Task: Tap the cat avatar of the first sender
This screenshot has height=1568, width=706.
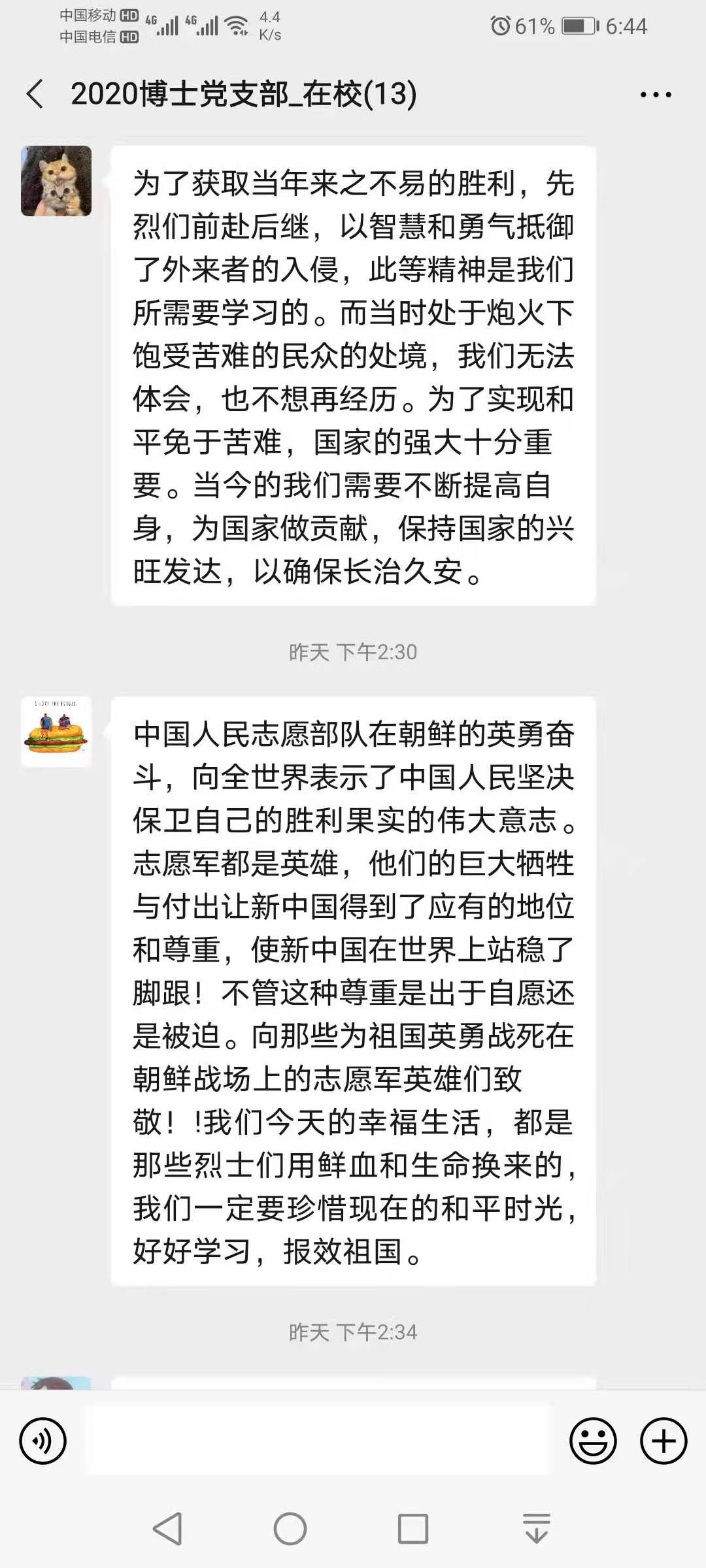Action: (x=56, y=181)
